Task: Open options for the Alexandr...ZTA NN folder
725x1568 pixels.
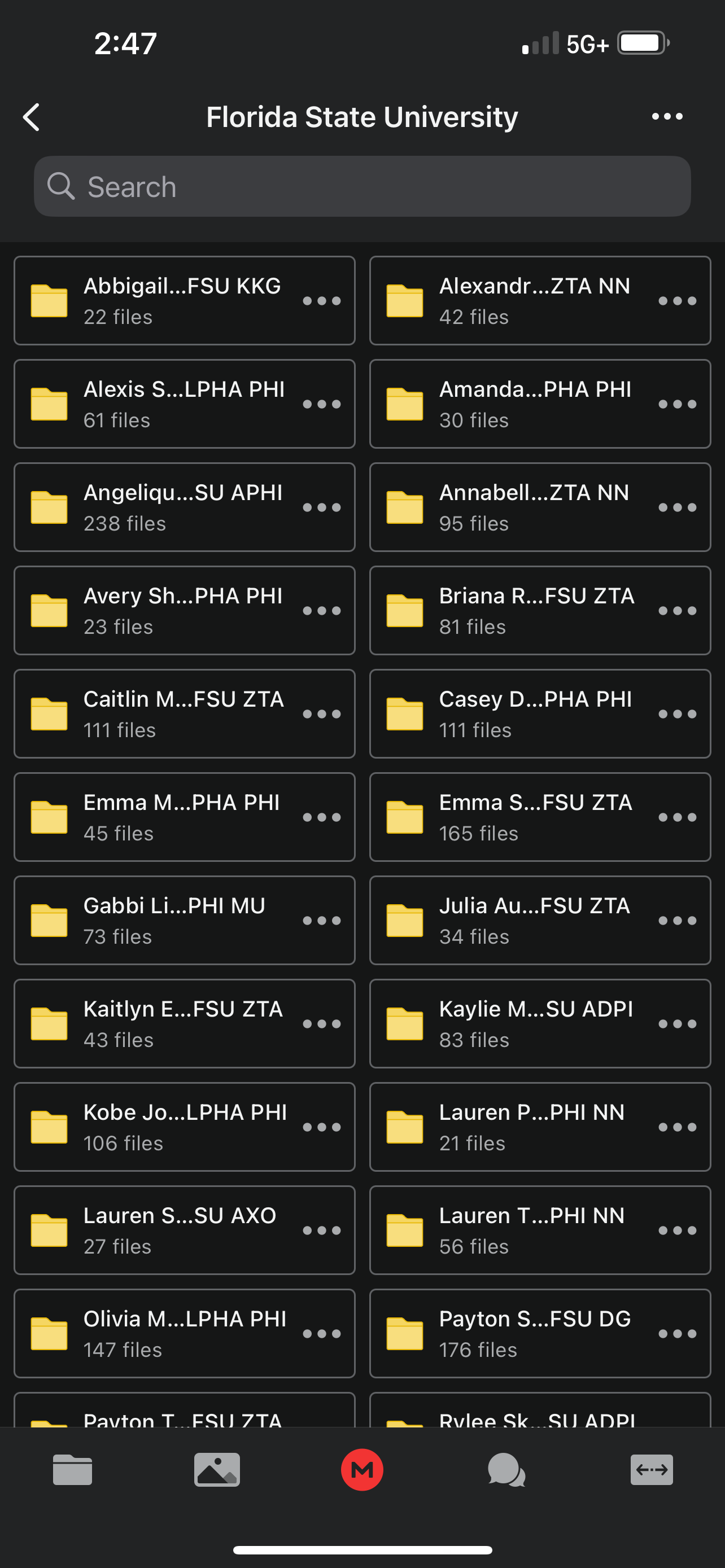Action: [x=678, y=301]
